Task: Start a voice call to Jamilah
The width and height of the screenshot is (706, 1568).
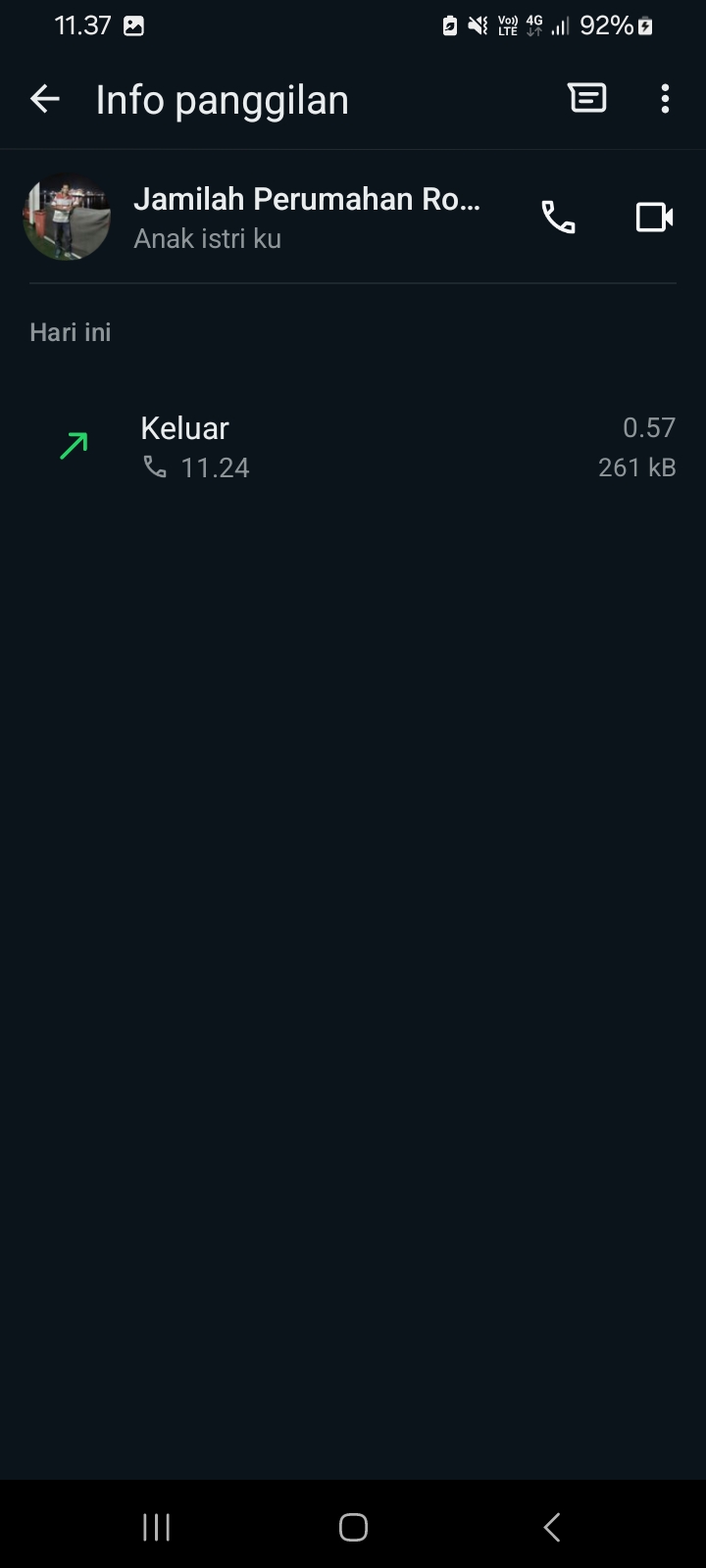Action: click(x=558, y=217)
